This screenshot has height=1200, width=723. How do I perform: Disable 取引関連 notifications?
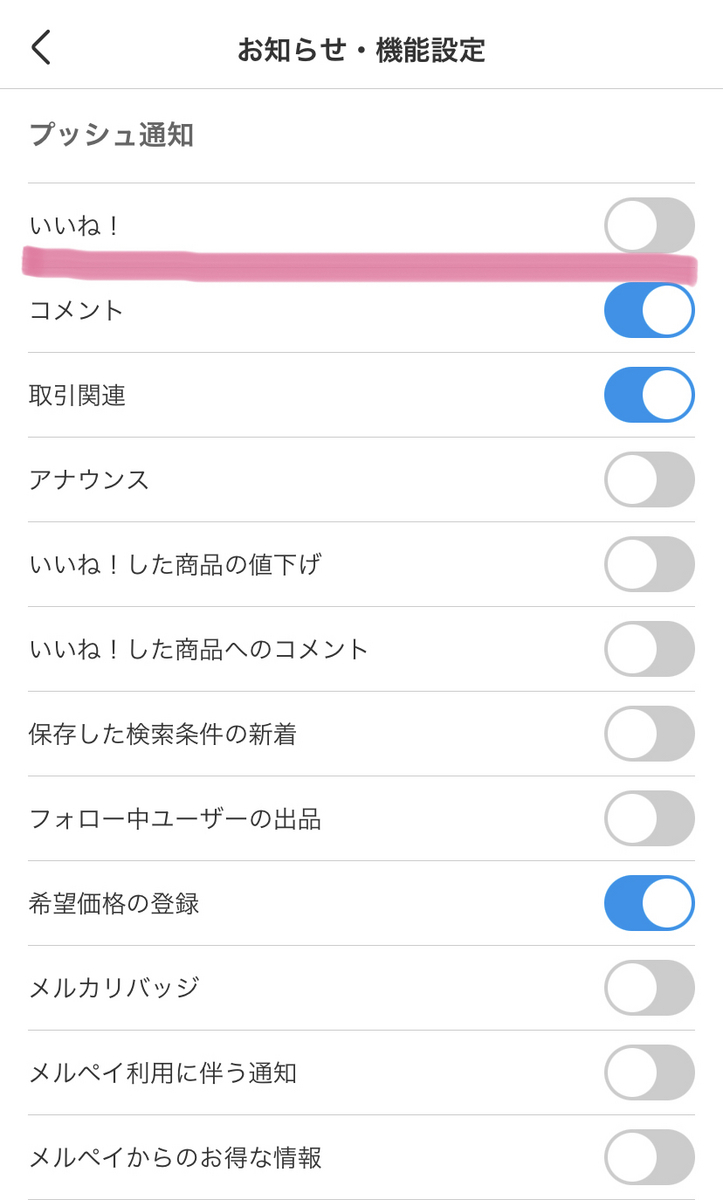pos(649,395)
